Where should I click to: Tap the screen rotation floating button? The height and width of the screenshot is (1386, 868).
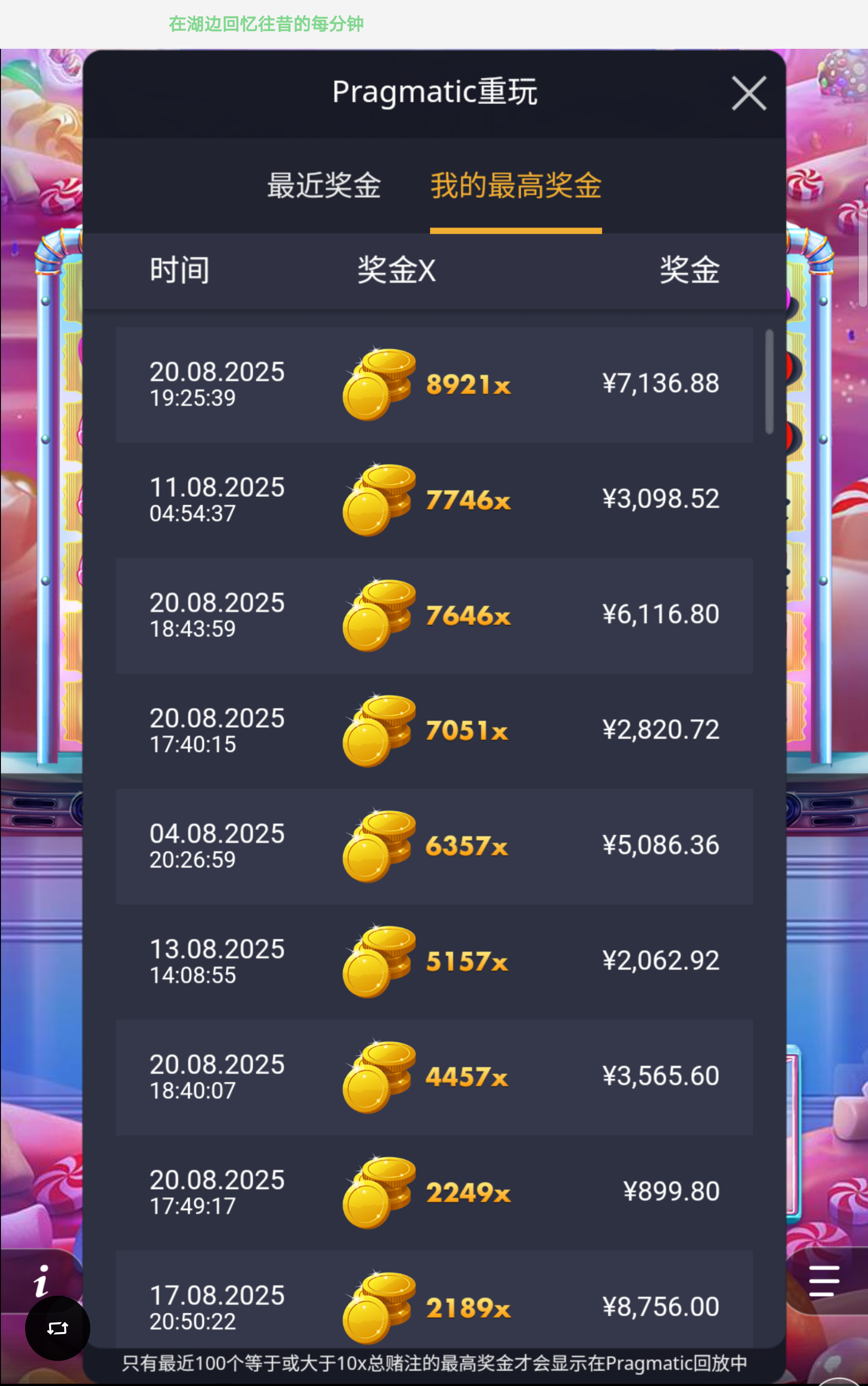[x=57, y=1328]
